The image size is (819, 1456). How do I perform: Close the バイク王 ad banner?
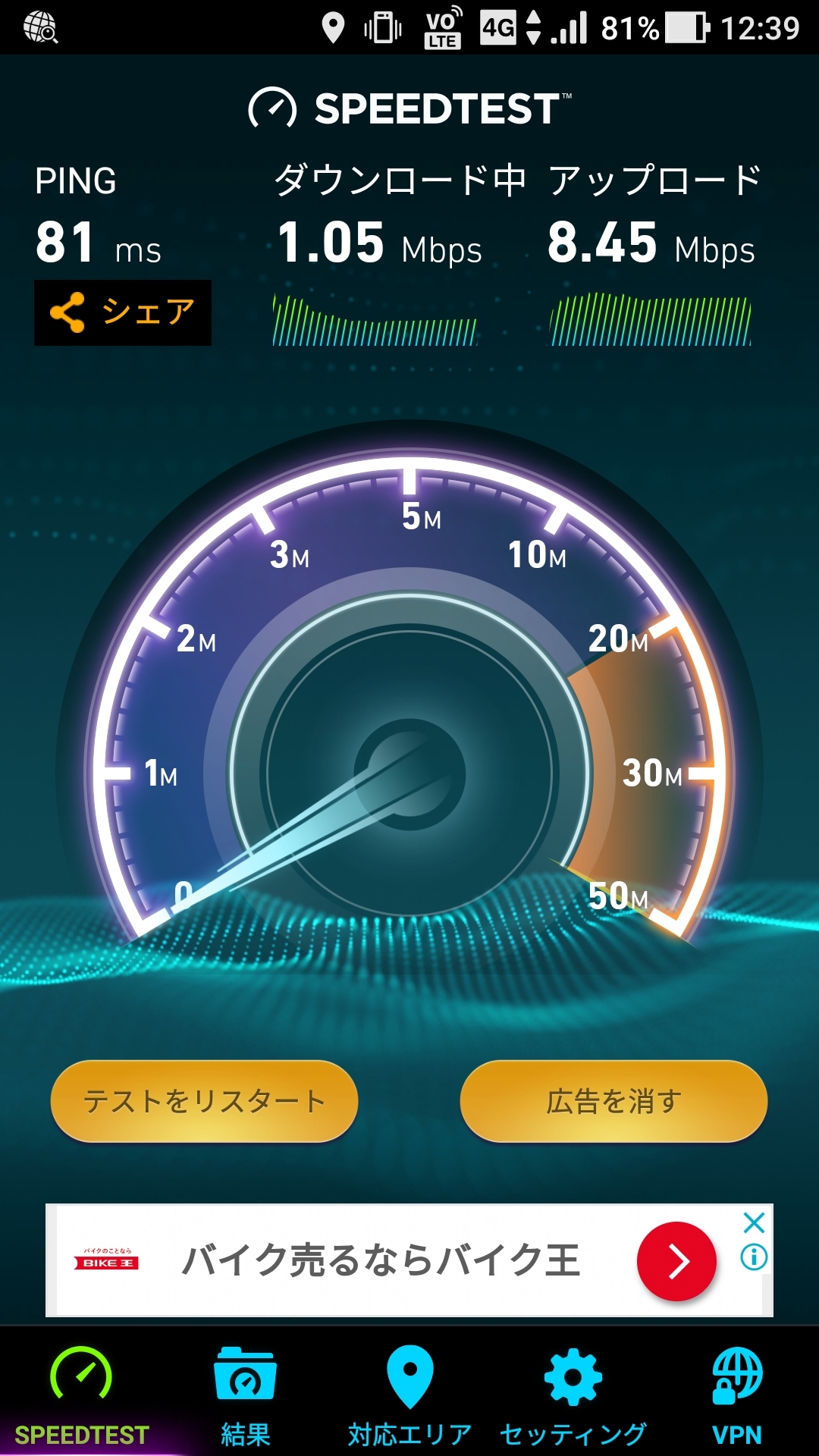pyautogui.click(x=754, y=1222)
